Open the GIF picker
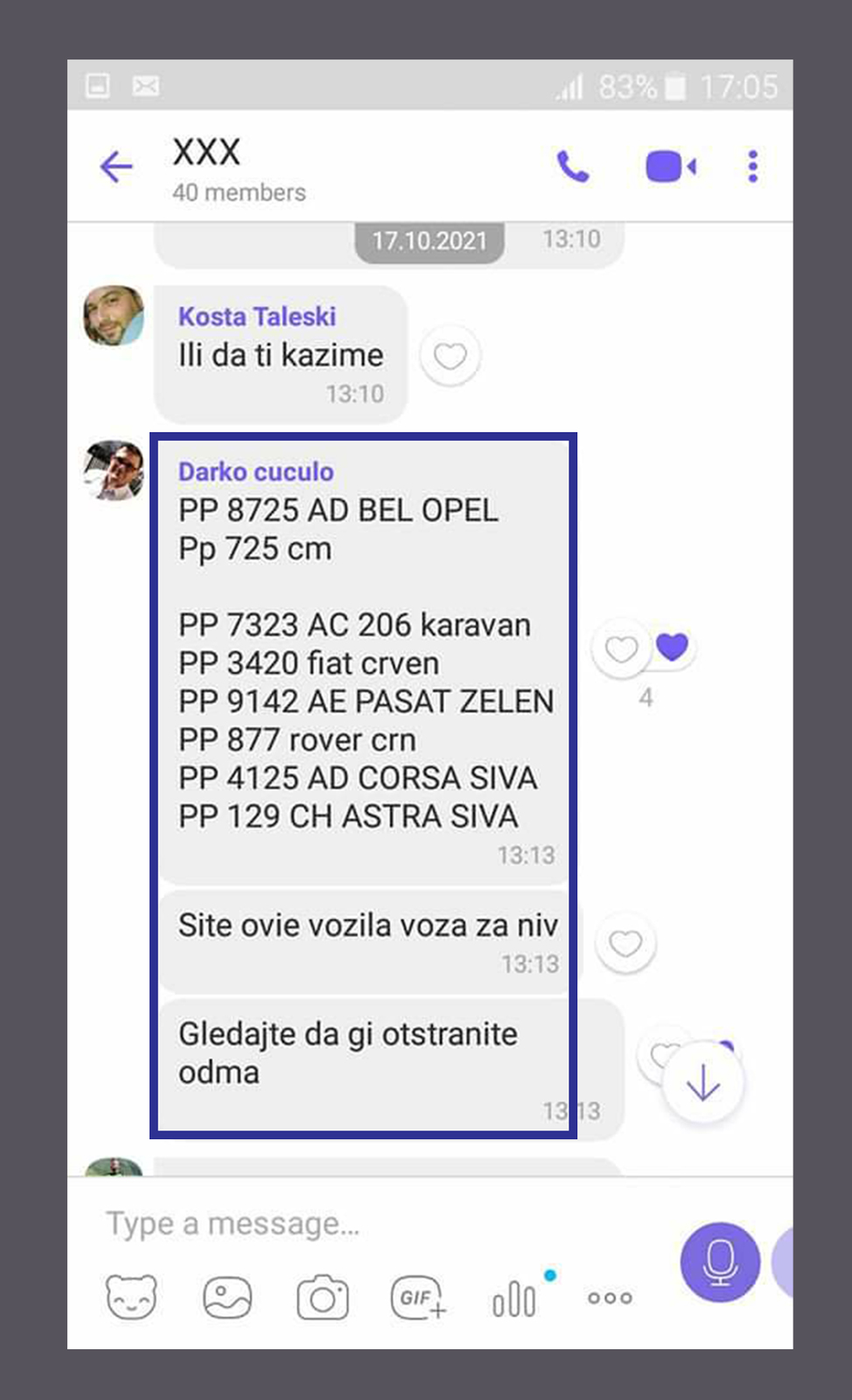The height and width of the screenshot is (1400, 852). click(418, 1297)
